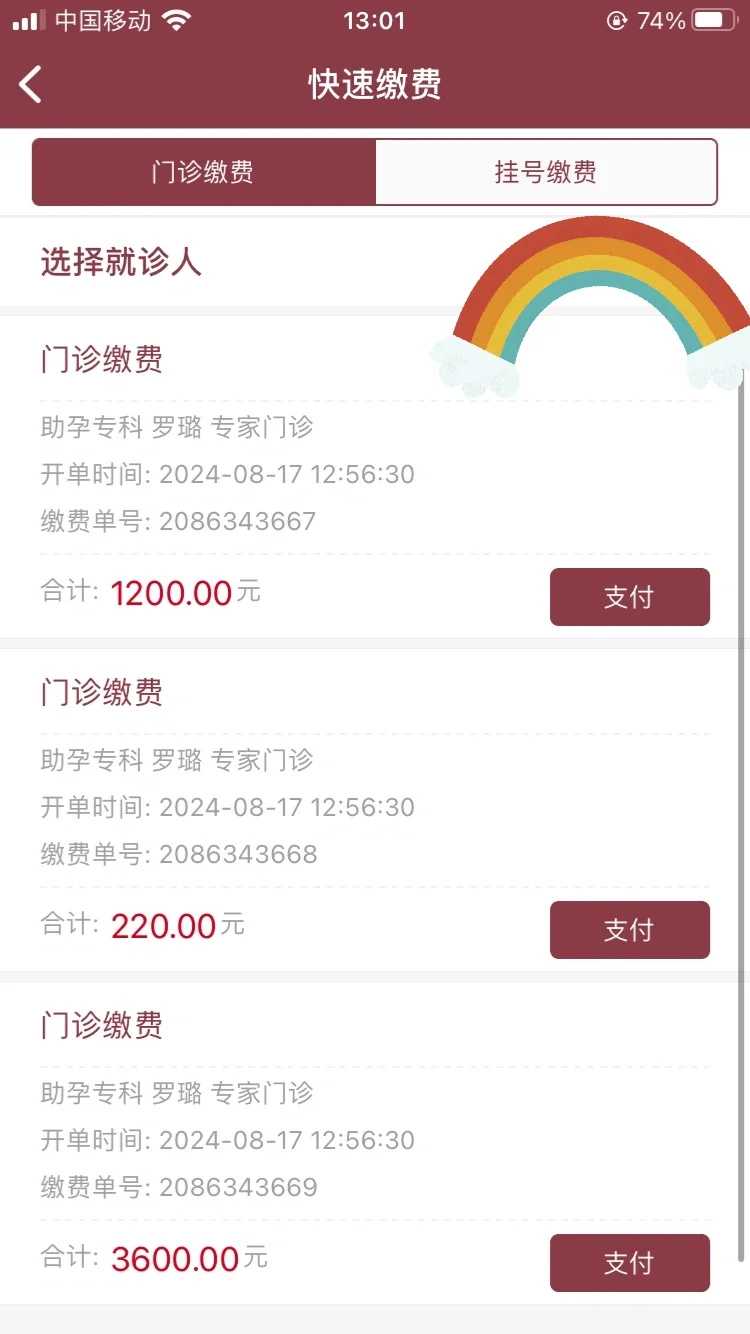Screen dimensions: 750x1334
Task: Tap 支付 for the 1200.00 元 bill
Action: pos(629,596)
